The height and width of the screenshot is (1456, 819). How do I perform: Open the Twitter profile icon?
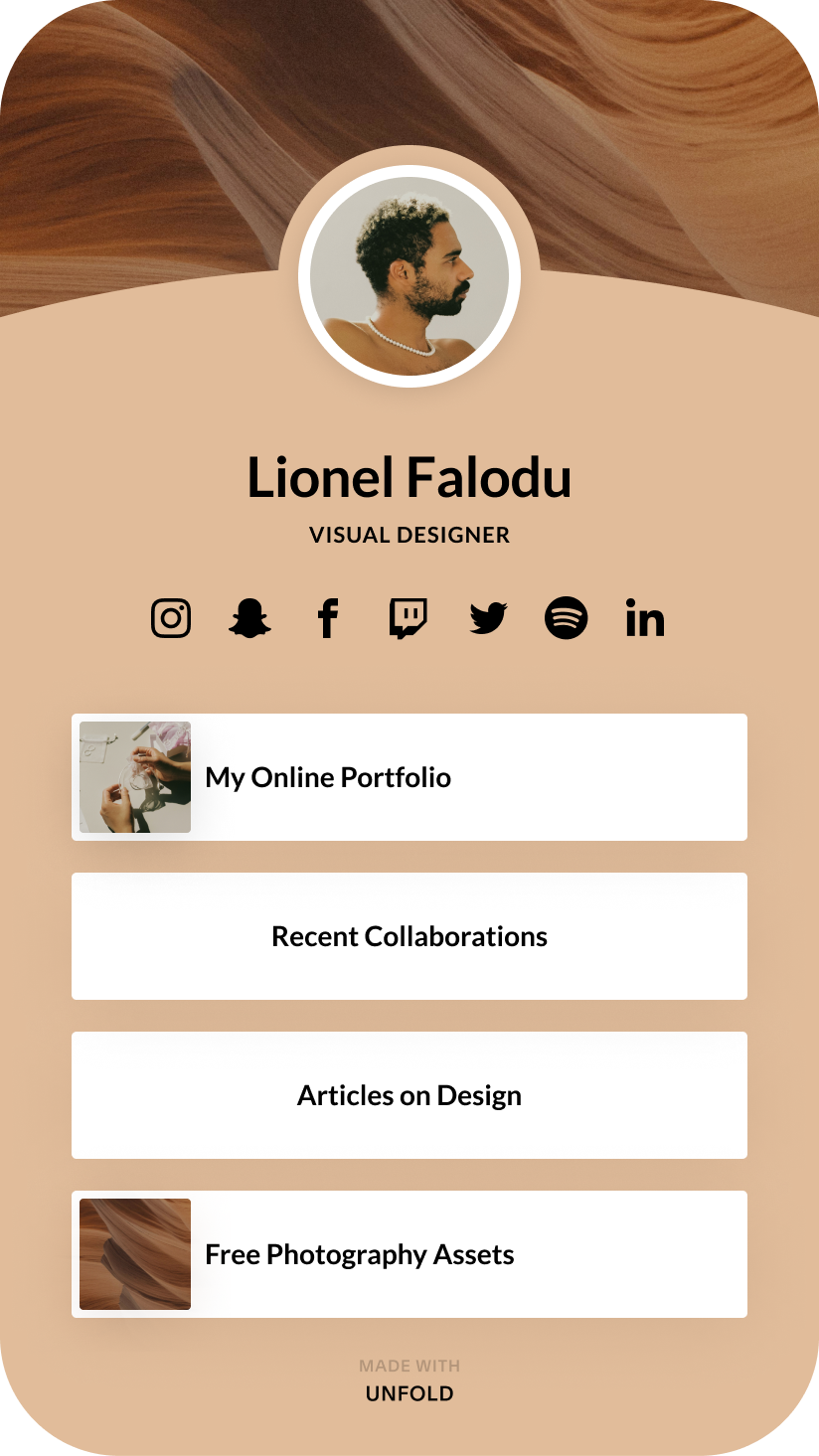click(487, 618)
